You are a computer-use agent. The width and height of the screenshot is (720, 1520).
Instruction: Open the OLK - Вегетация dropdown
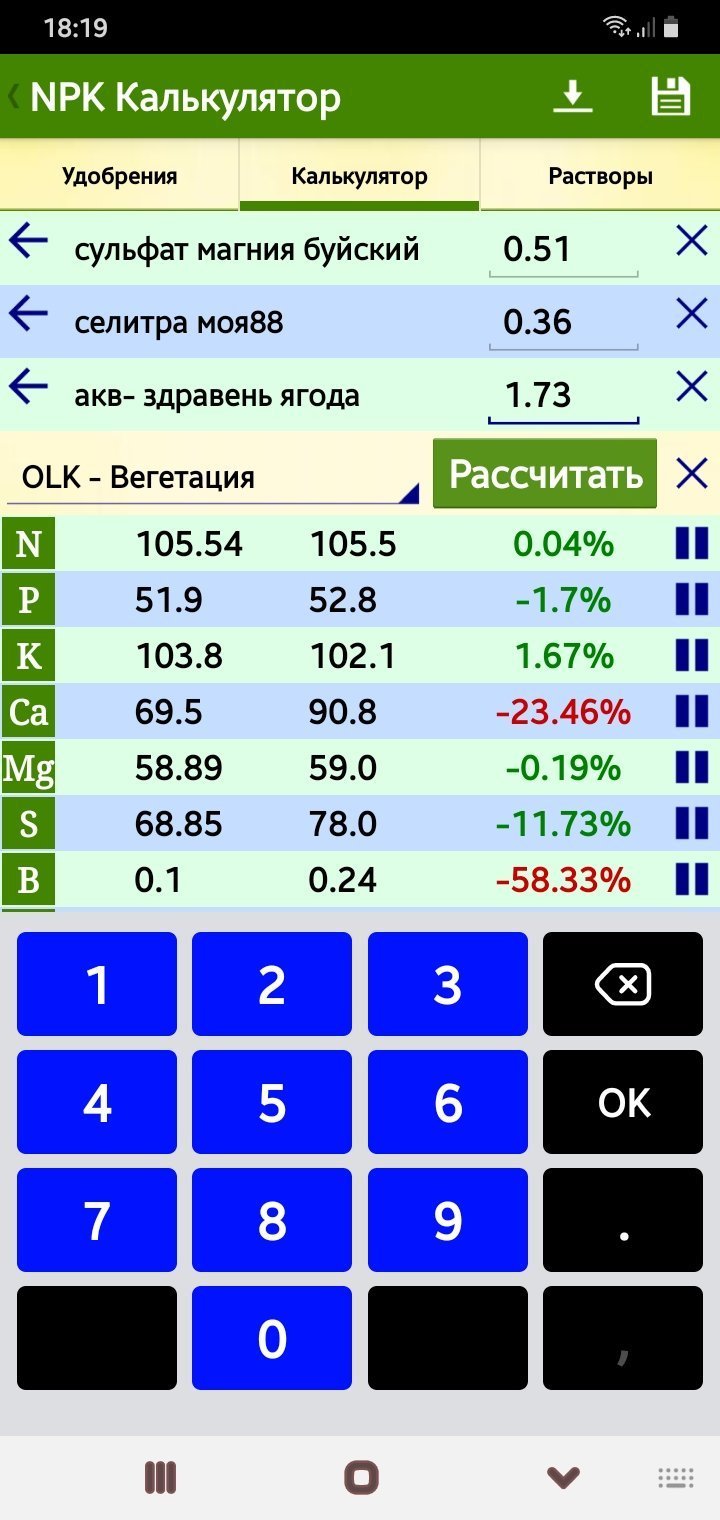pos(213,478)
